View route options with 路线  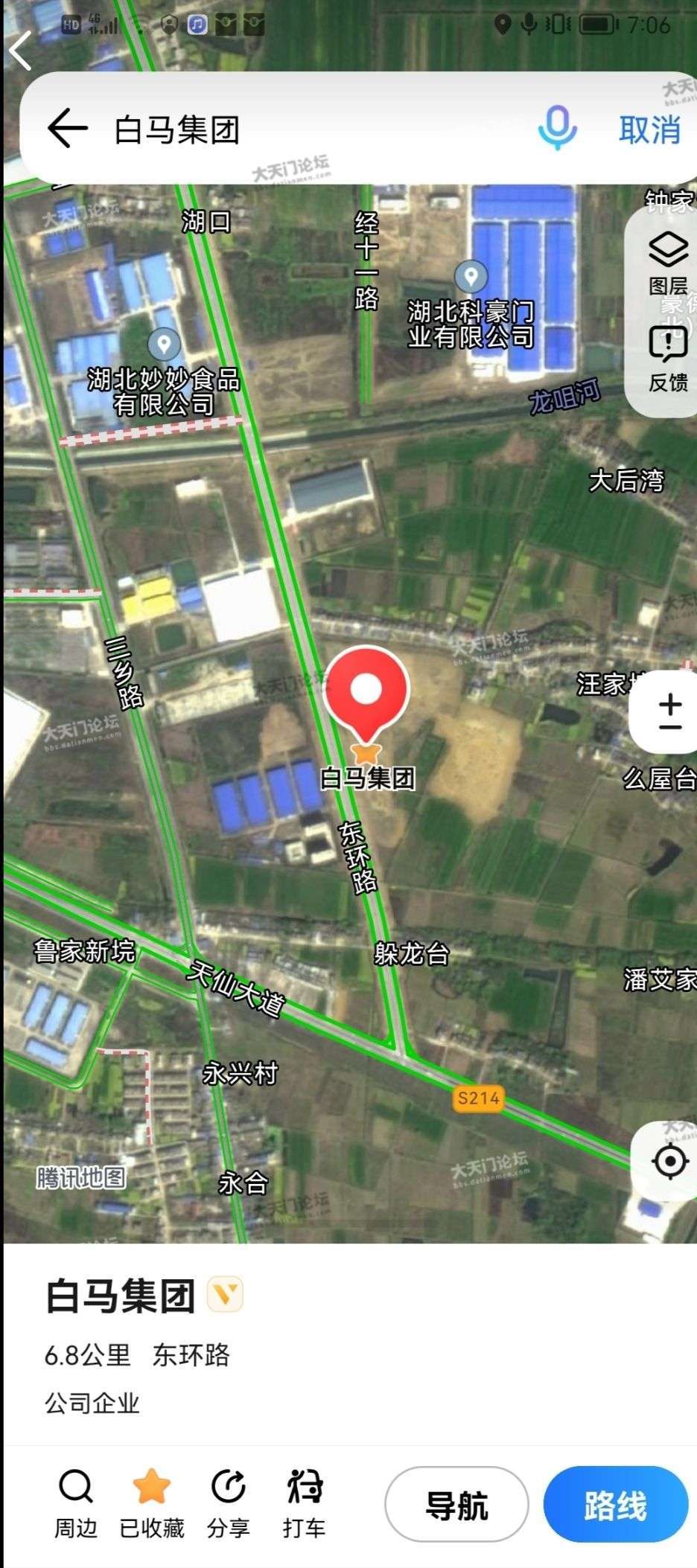(615, 1505)
